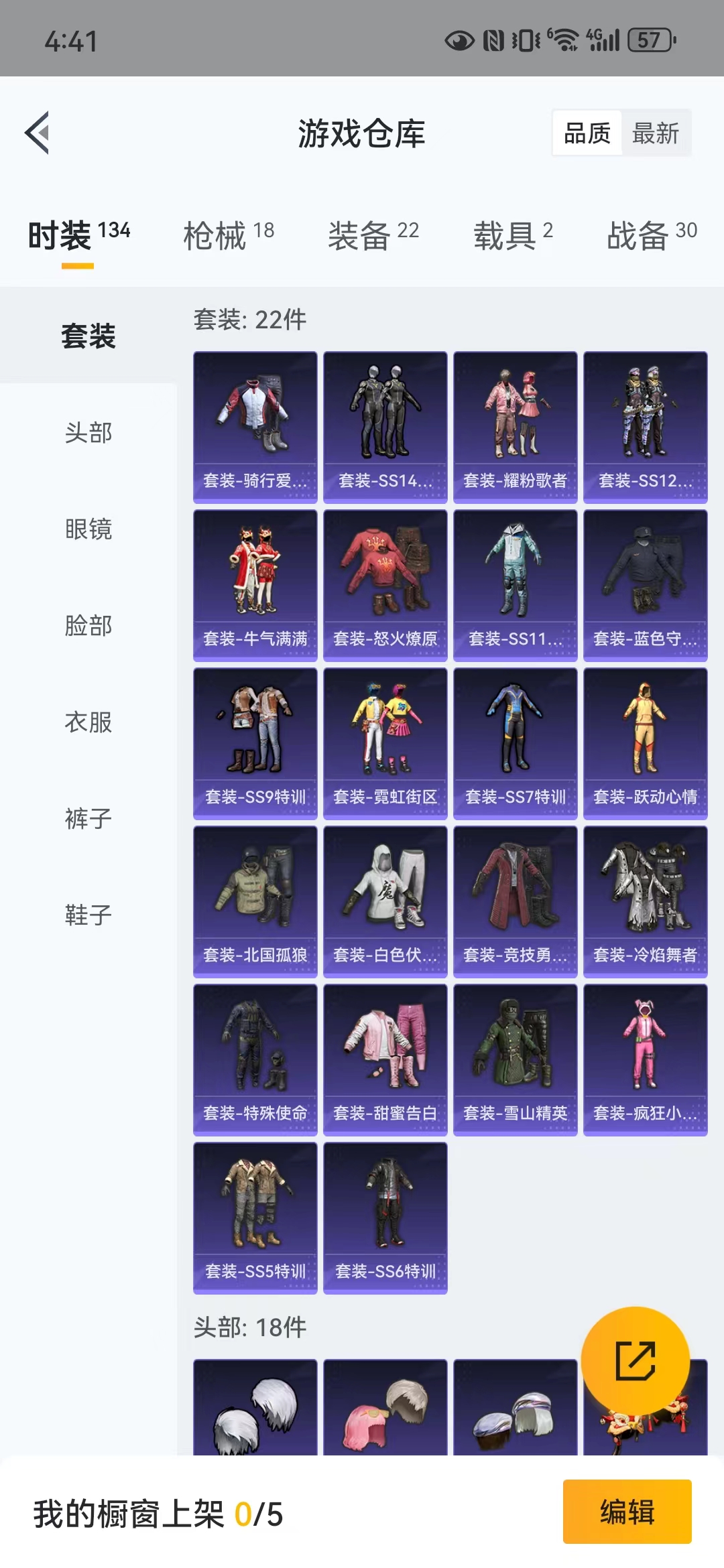Select 眼镜 category

point(88,529)
